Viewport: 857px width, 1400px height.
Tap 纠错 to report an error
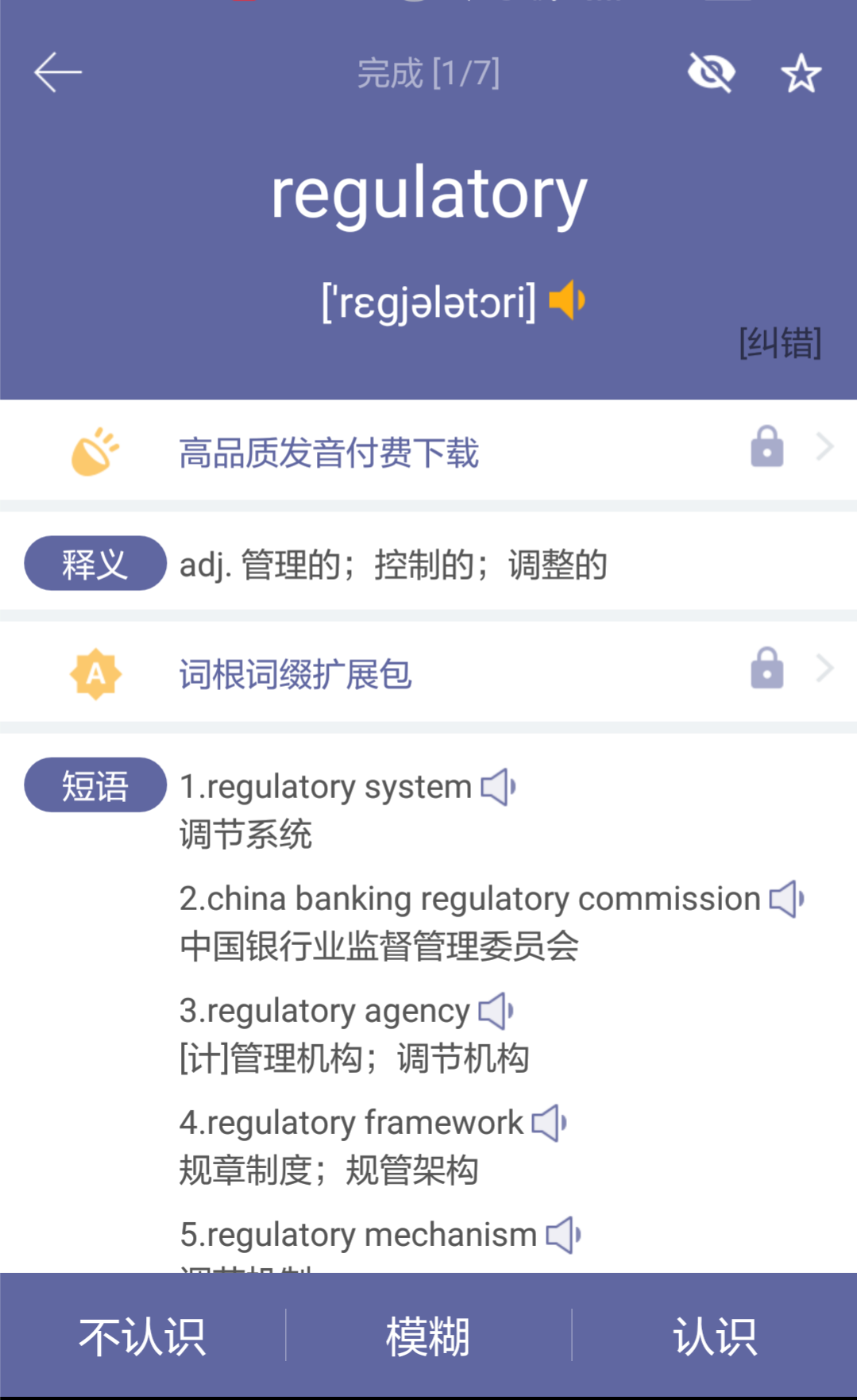pyautogui.click(x=780, y=343)
